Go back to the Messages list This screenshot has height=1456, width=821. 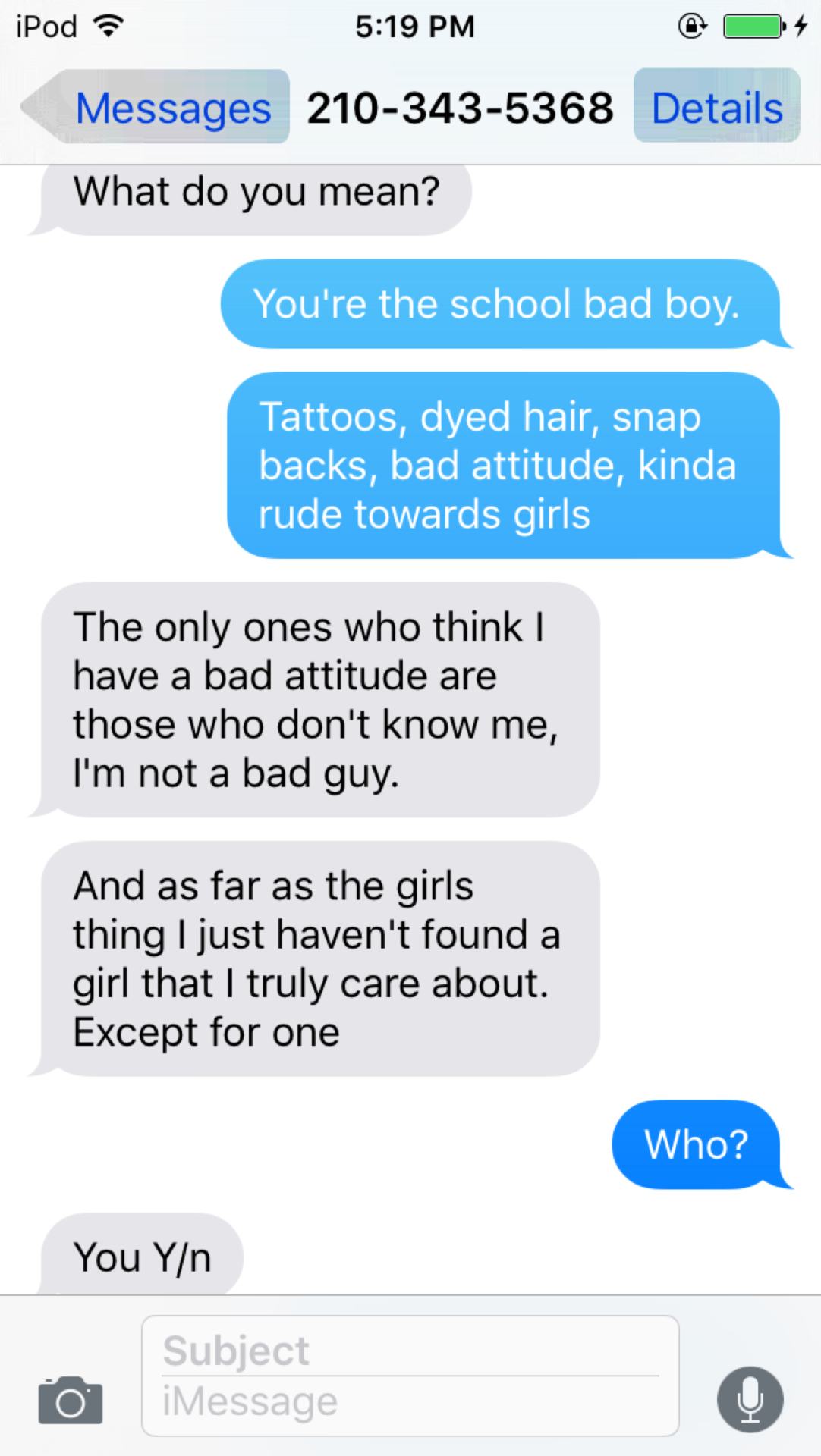[x=156, y=107]
